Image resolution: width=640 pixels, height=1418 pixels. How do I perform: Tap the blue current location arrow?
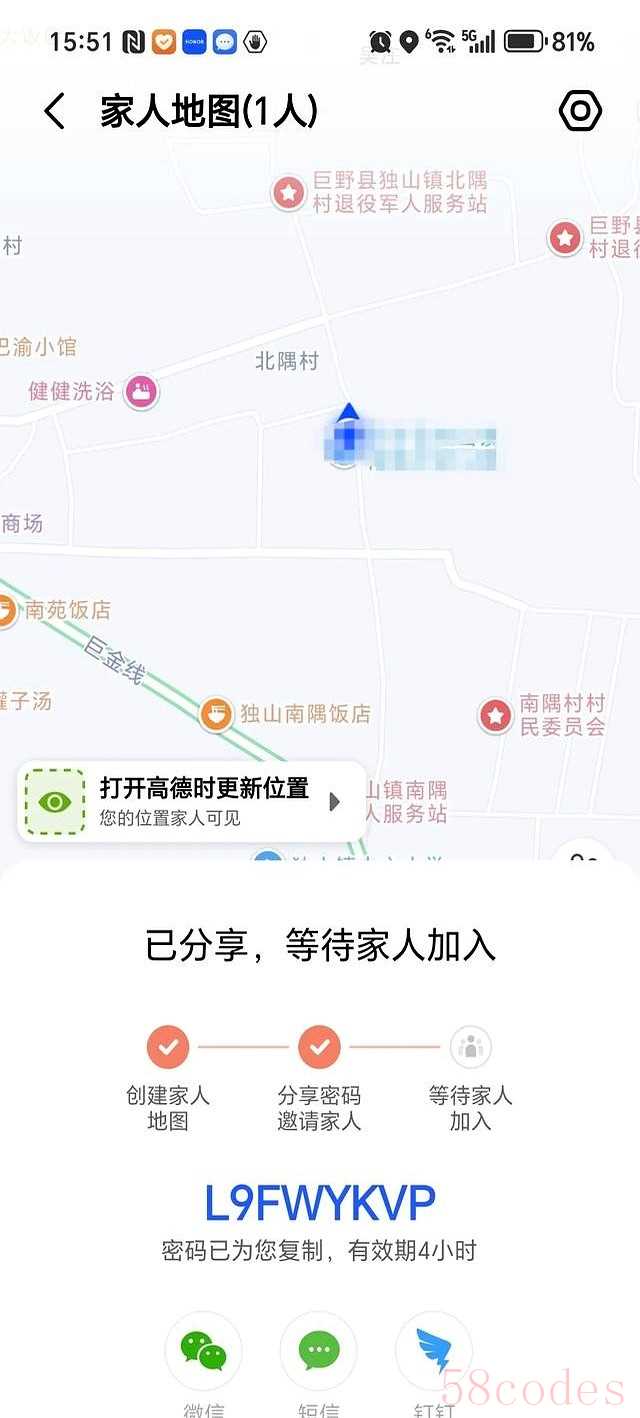click(x=348, y=414)
